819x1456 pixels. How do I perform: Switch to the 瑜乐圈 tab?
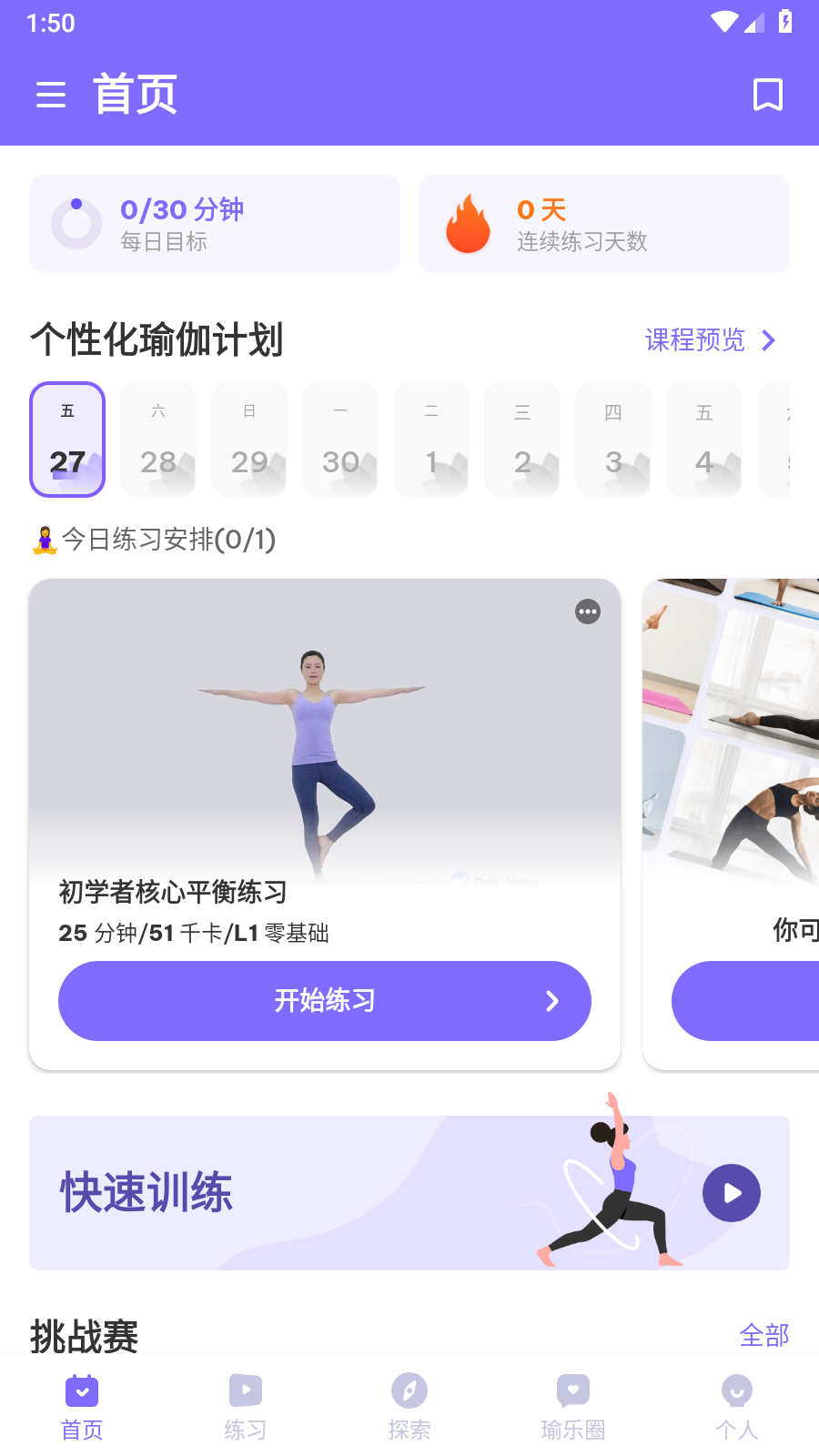(x=573, y=1407)
